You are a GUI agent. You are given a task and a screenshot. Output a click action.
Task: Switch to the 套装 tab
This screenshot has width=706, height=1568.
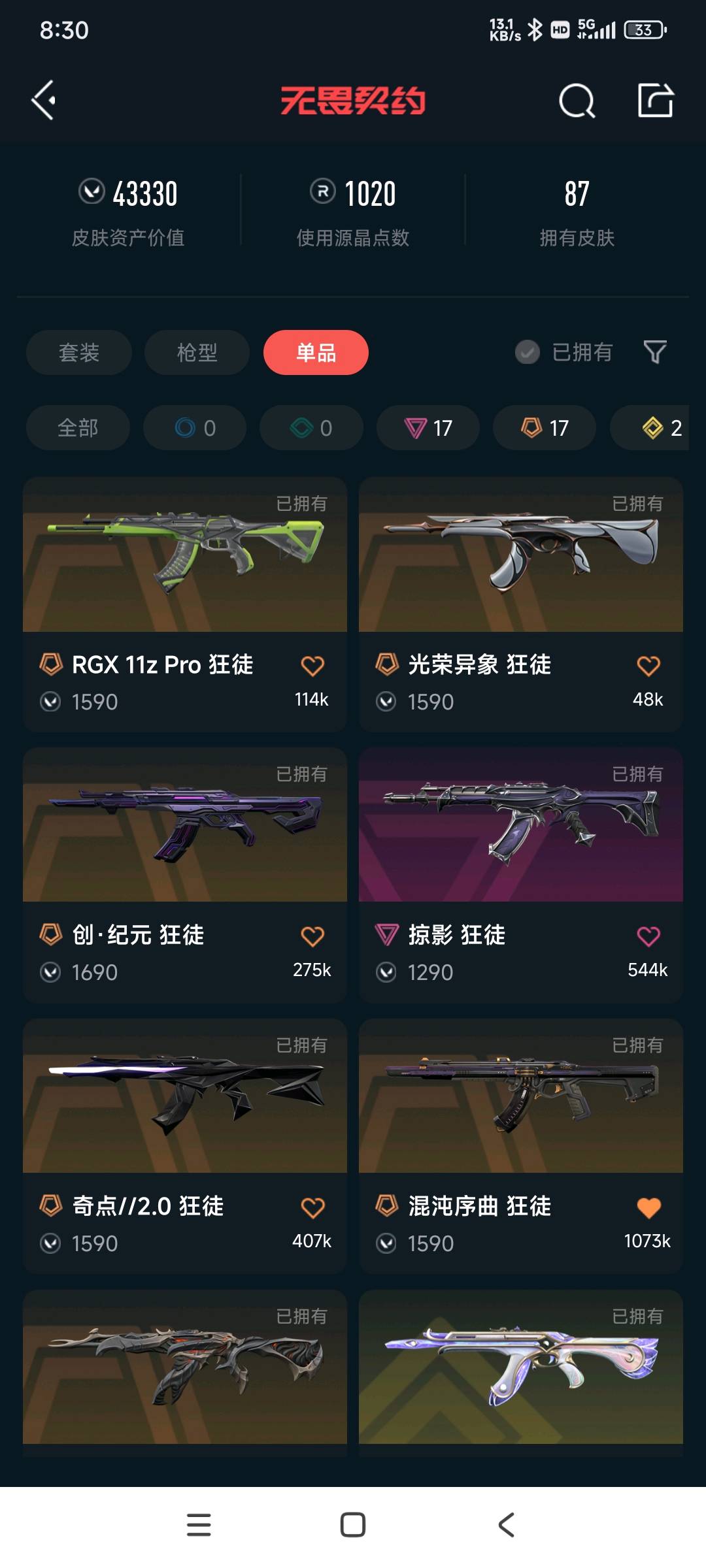pyautogui.click(x=79, y=352)
